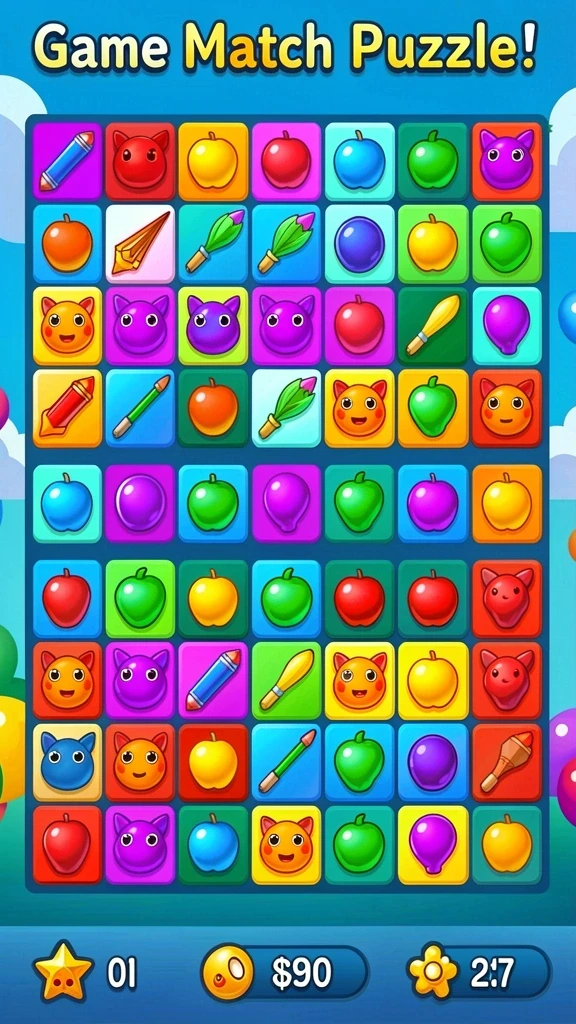Pick the purple cat on the orange-red tile
Image resolution: width=576 pixels, height=1024 pixels.
coord(507,161)
